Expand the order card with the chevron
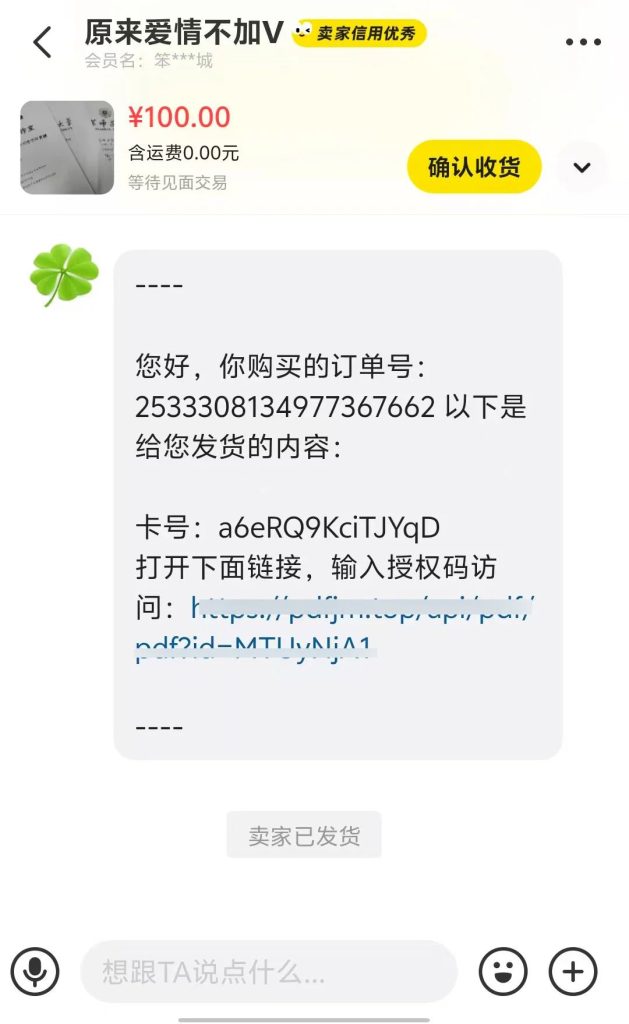This screenshot has height=1024, width=629. pyautogui.click(x=582, y=167)
